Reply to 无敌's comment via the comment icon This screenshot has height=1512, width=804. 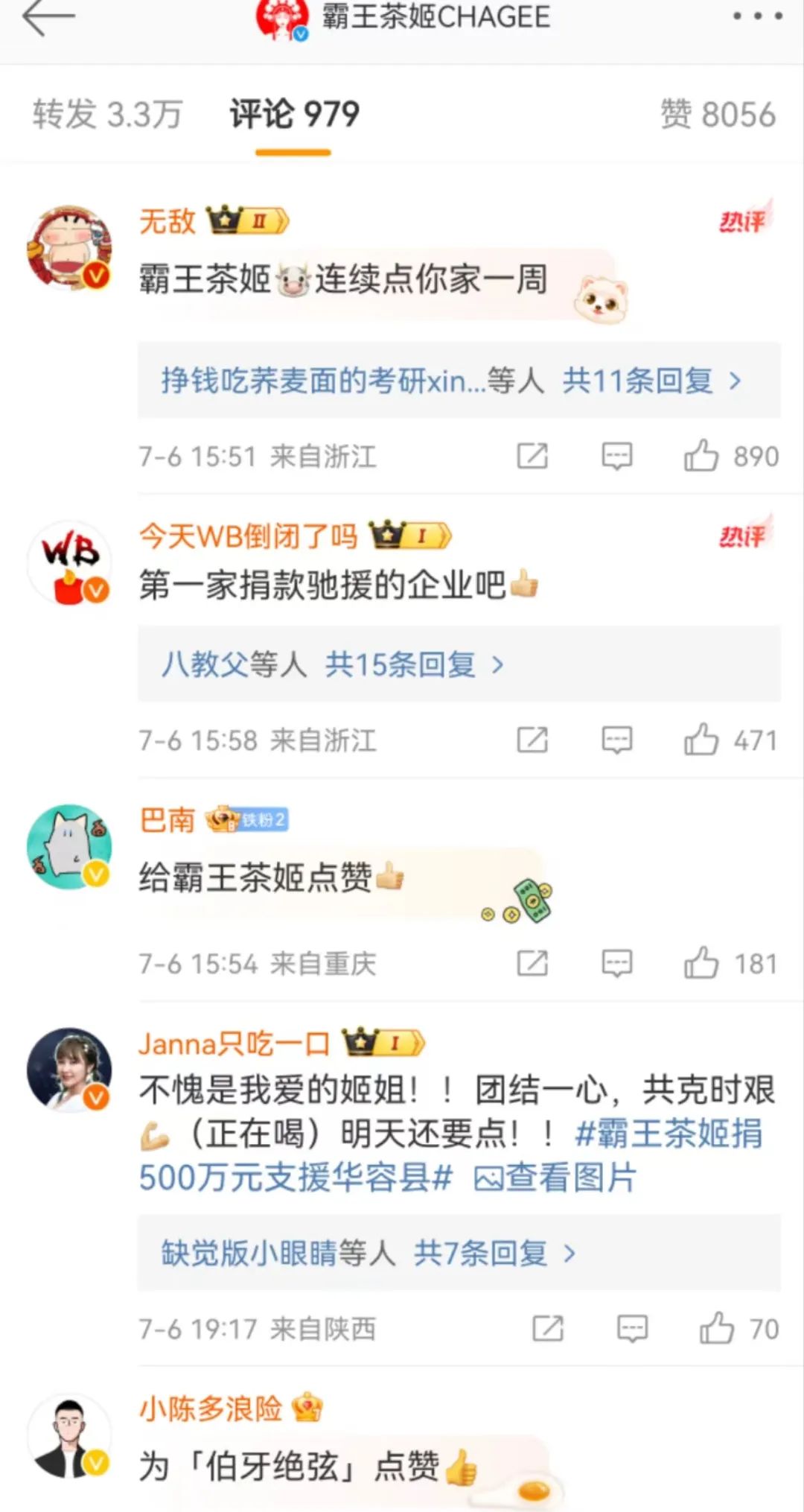click(616, 456)
